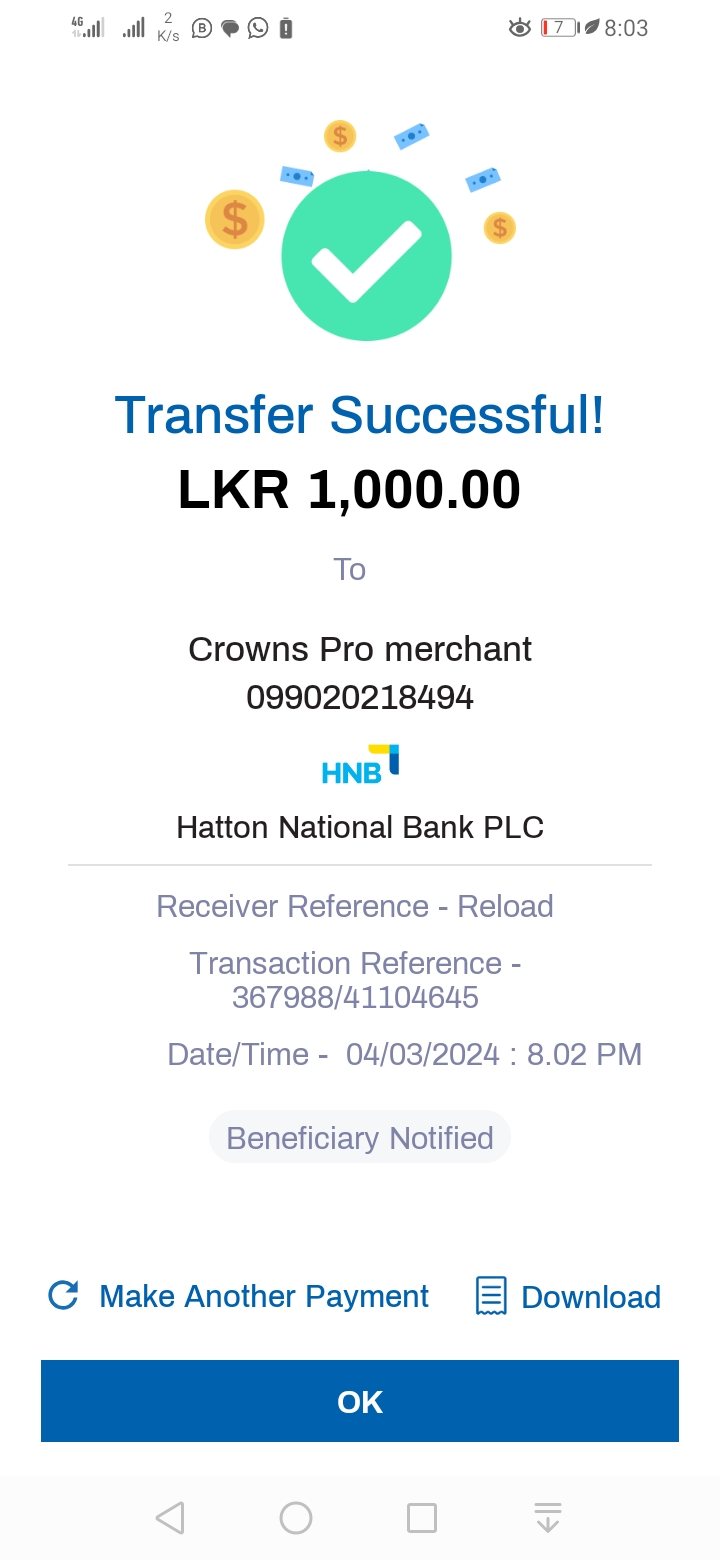The height and width of the screenshot is (1560, 720).
Task: Open recent apps from navigation bar
Action: point(422,1517)
